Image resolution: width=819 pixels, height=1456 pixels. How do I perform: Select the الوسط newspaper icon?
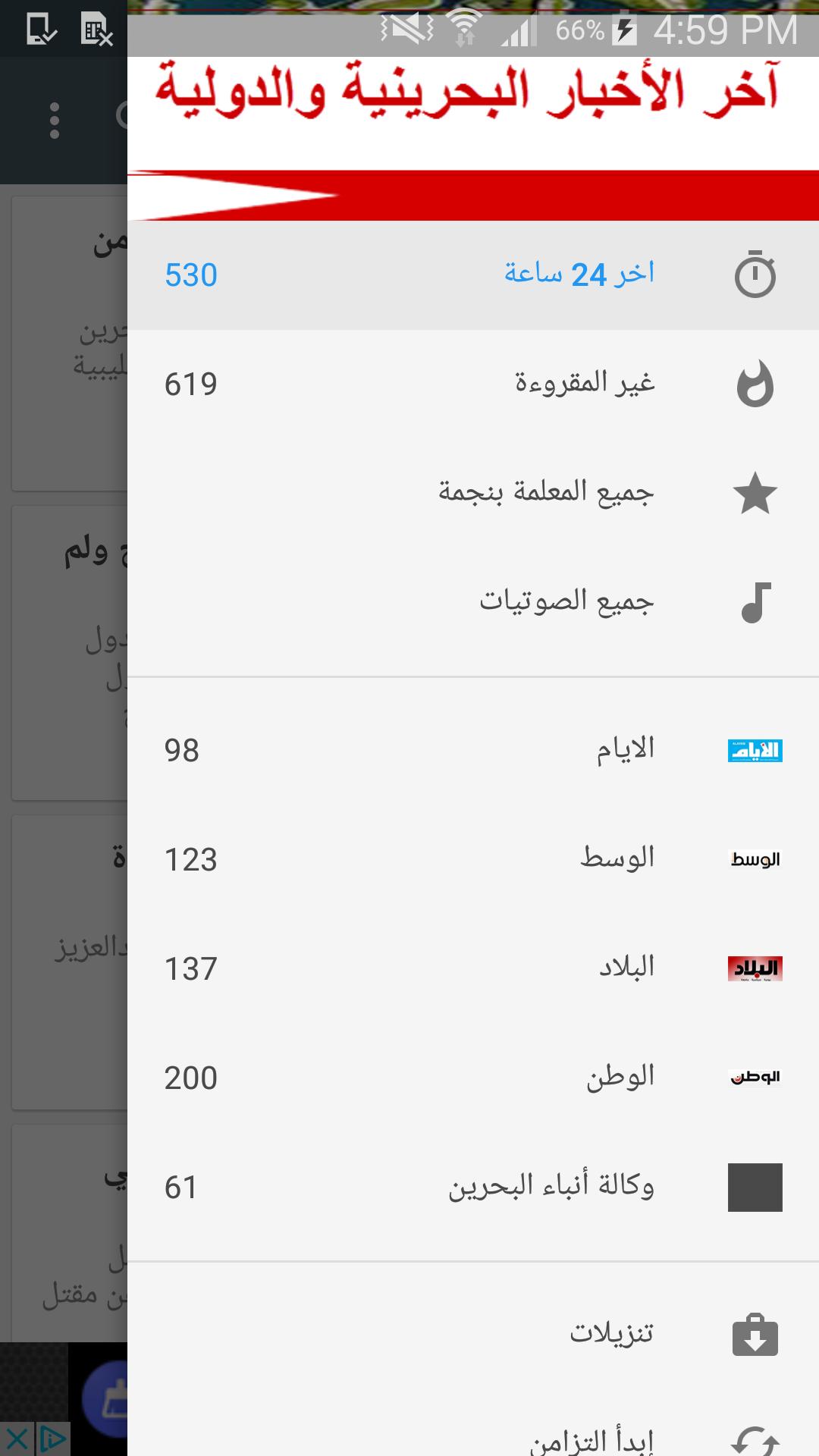pos(755,858)
